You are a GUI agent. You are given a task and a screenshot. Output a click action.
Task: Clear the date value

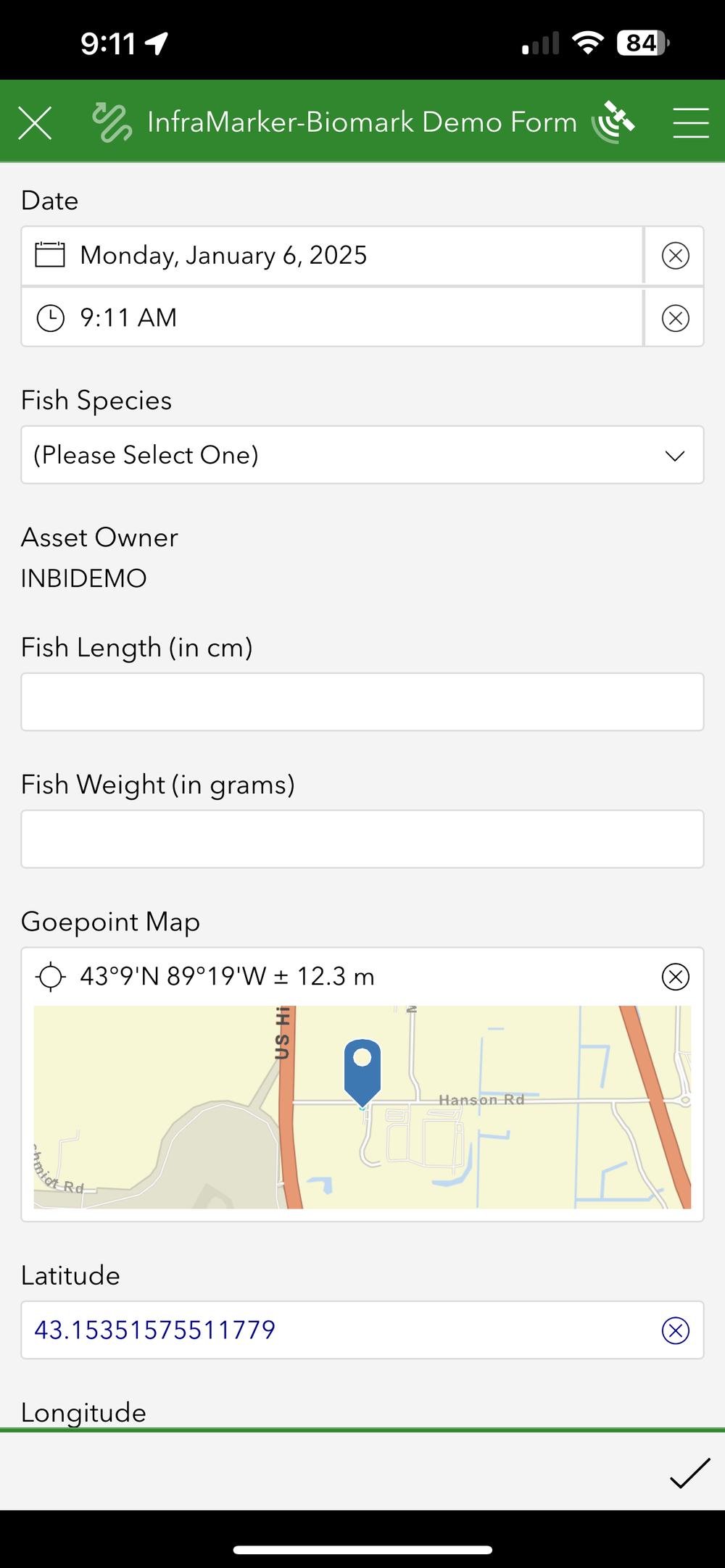pos(675,256)
